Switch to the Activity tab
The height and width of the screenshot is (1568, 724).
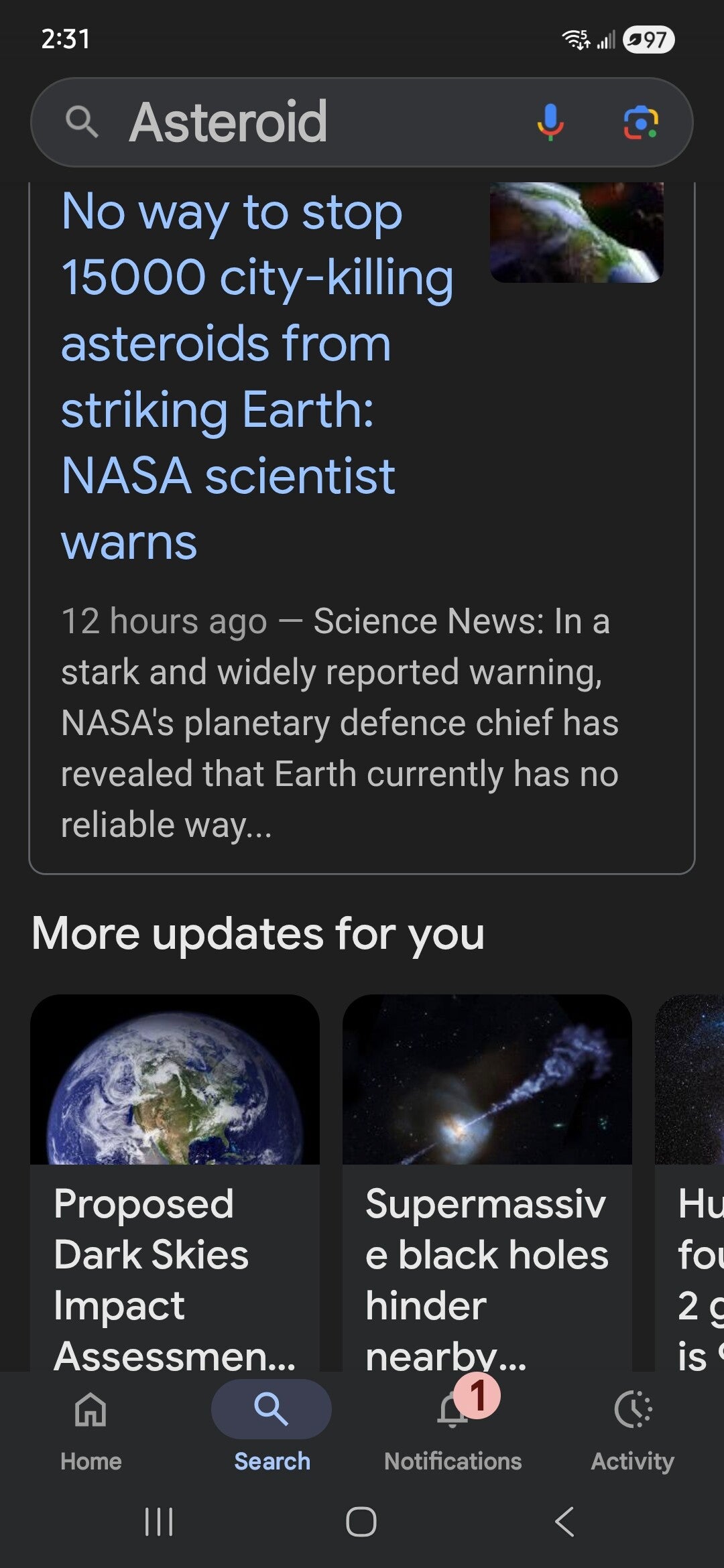tap(632, 1424)
